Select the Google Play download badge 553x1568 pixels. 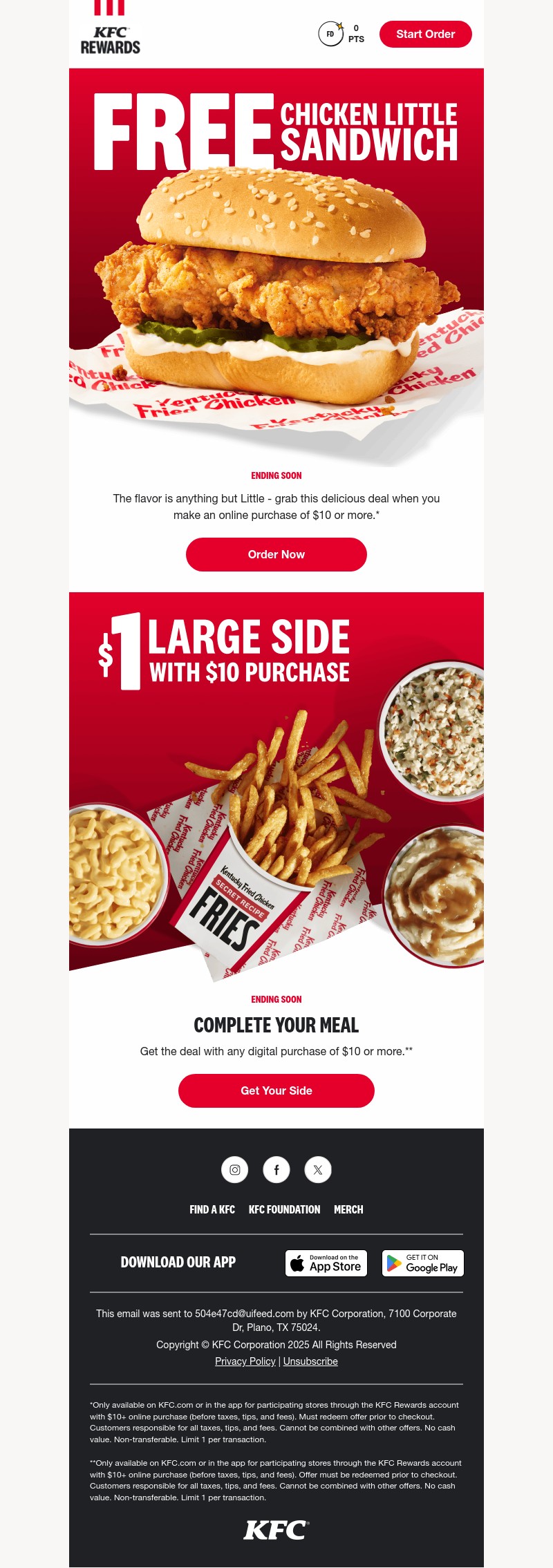422,1263
